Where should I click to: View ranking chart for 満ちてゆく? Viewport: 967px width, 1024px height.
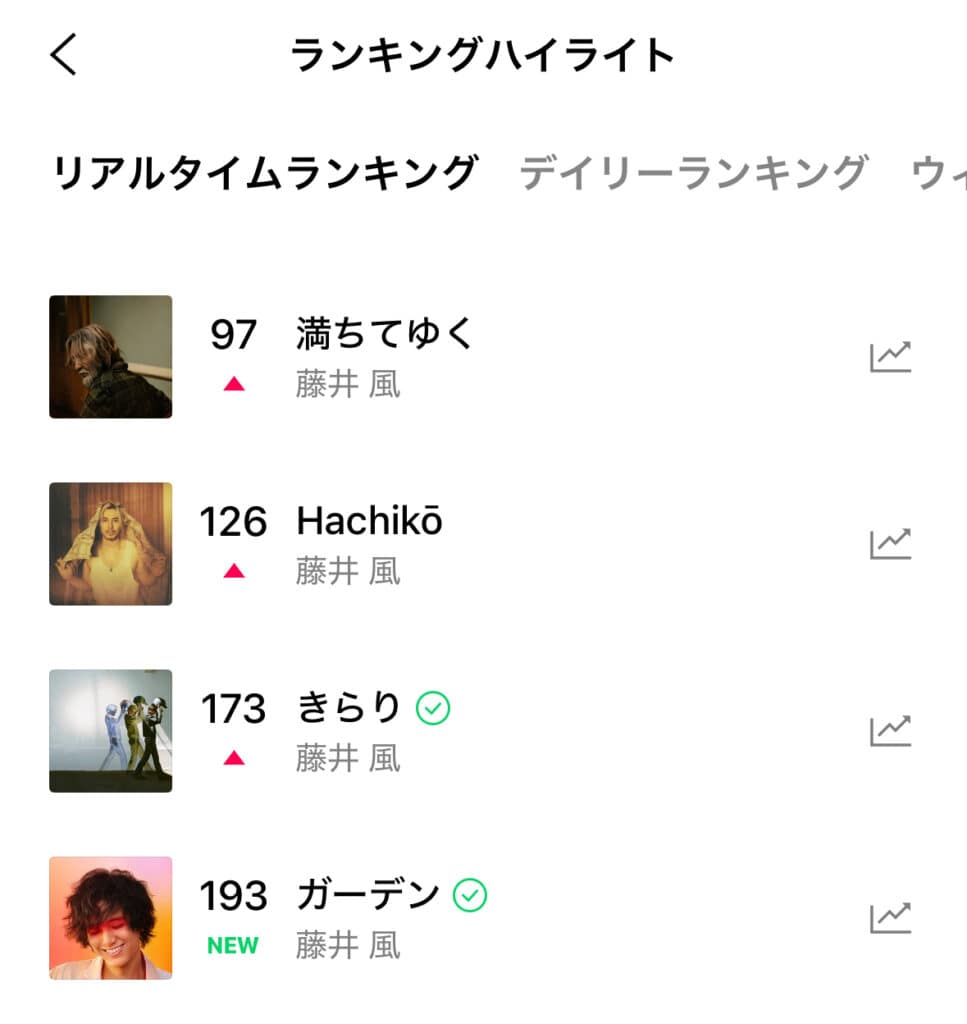[x=889, y=357]
